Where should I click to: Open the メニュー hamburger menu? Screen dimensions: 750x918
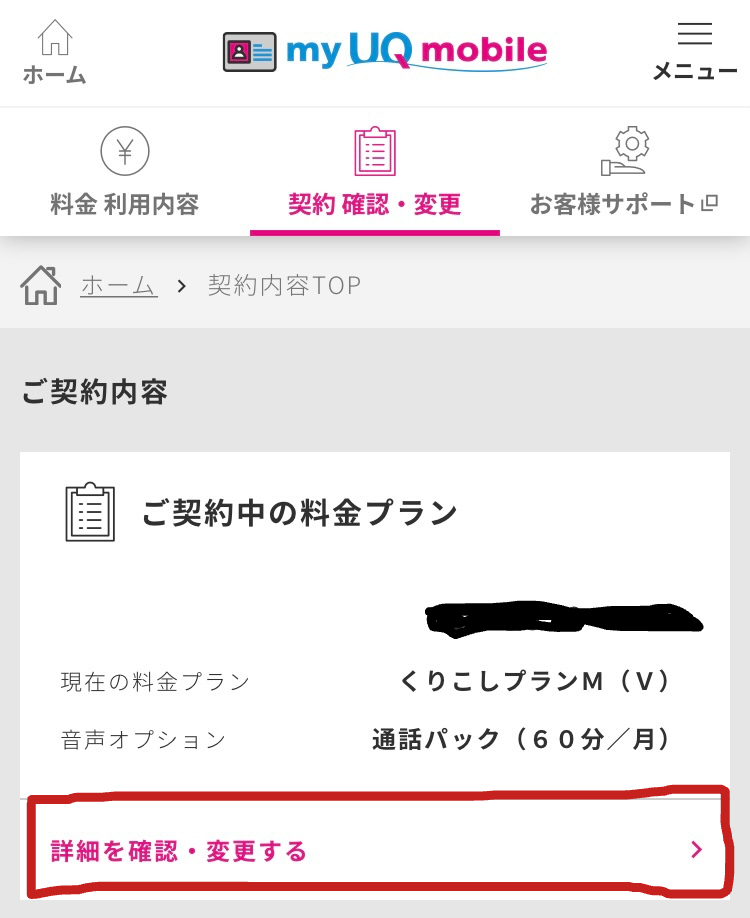coord(694,52)
